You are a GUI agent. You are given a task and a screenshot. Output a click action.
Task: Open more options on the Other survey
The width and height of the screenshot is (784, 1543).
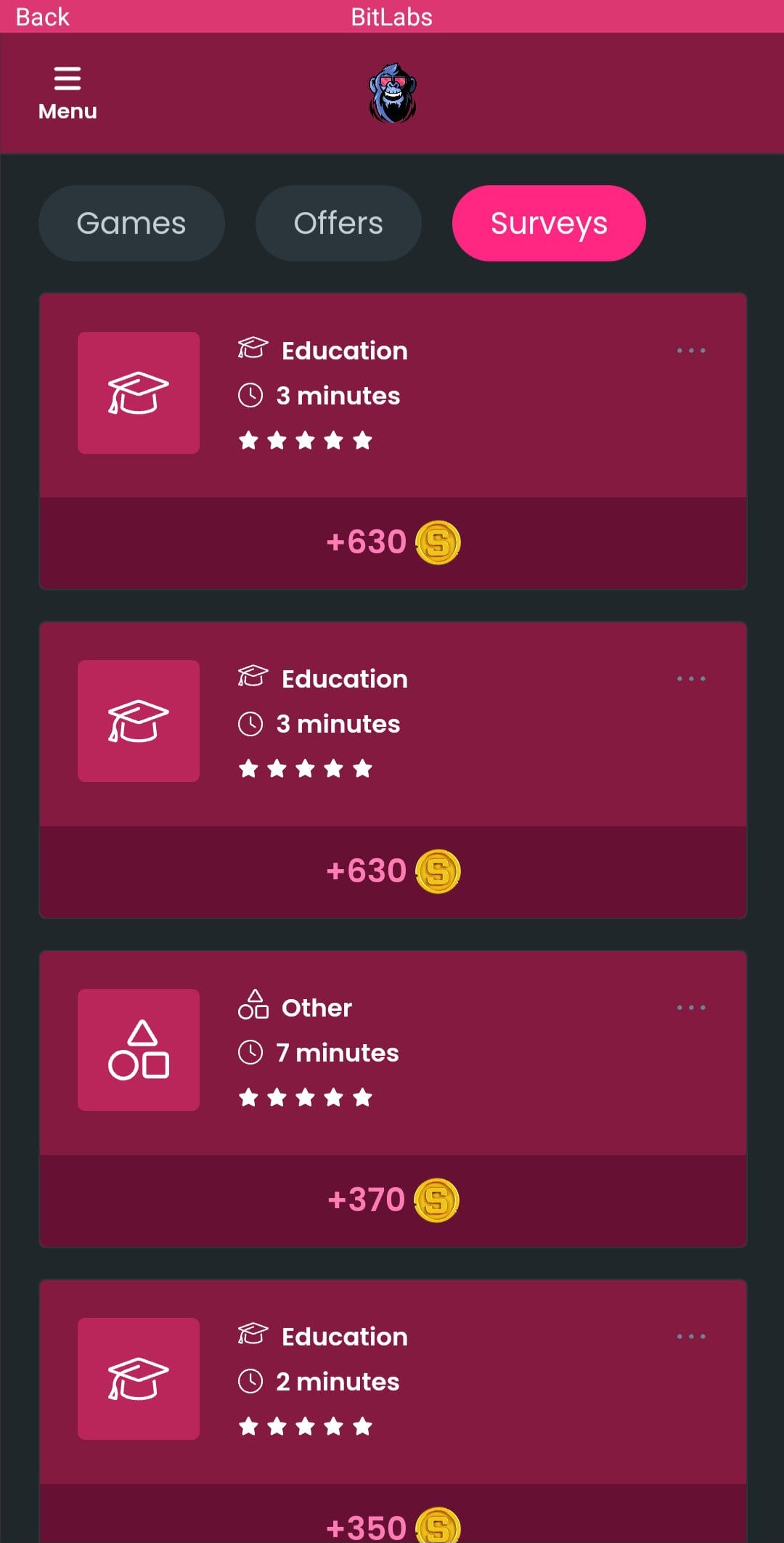click(690, 1008)
